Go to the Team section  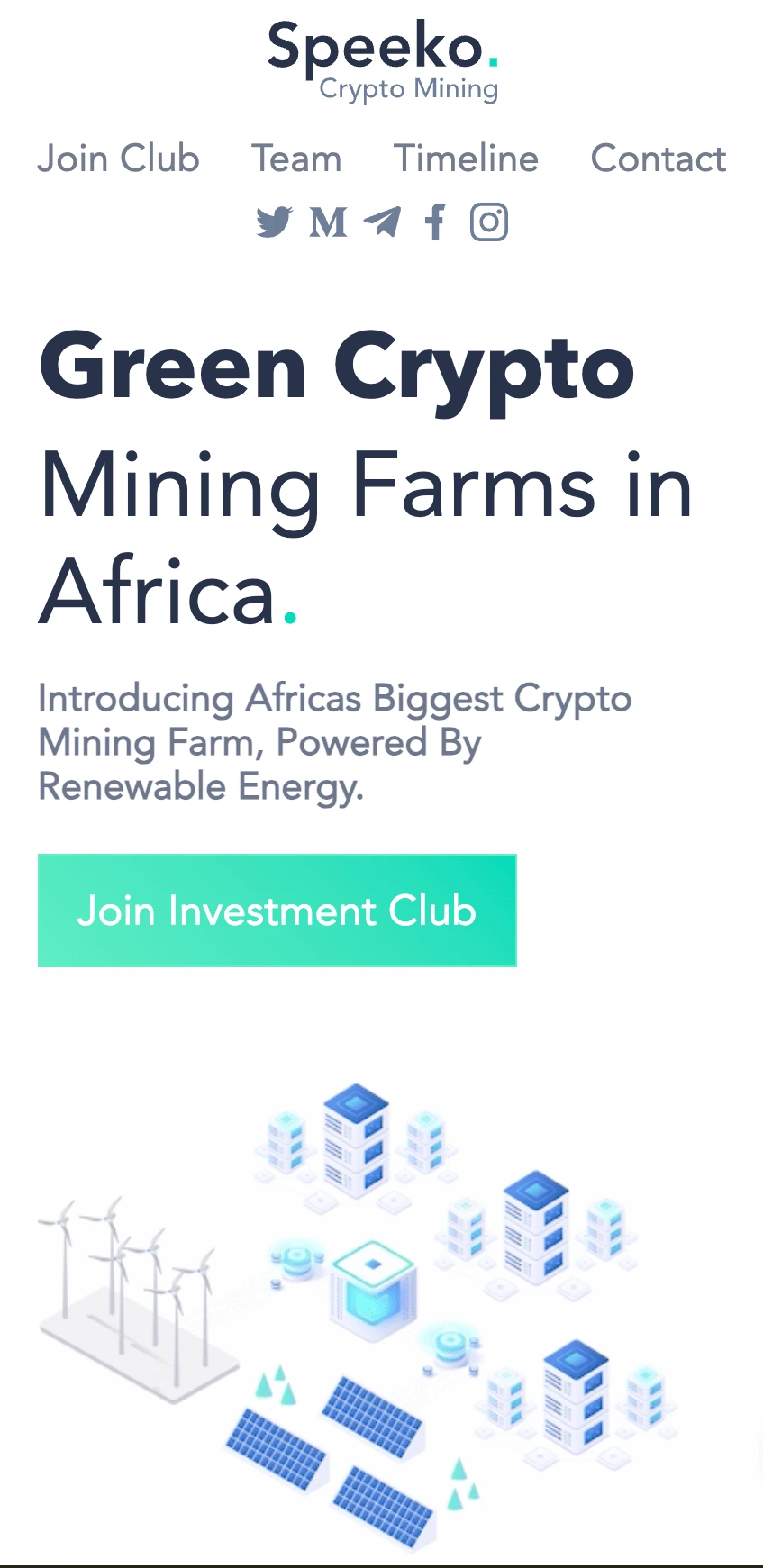click(x=296, y=159)
